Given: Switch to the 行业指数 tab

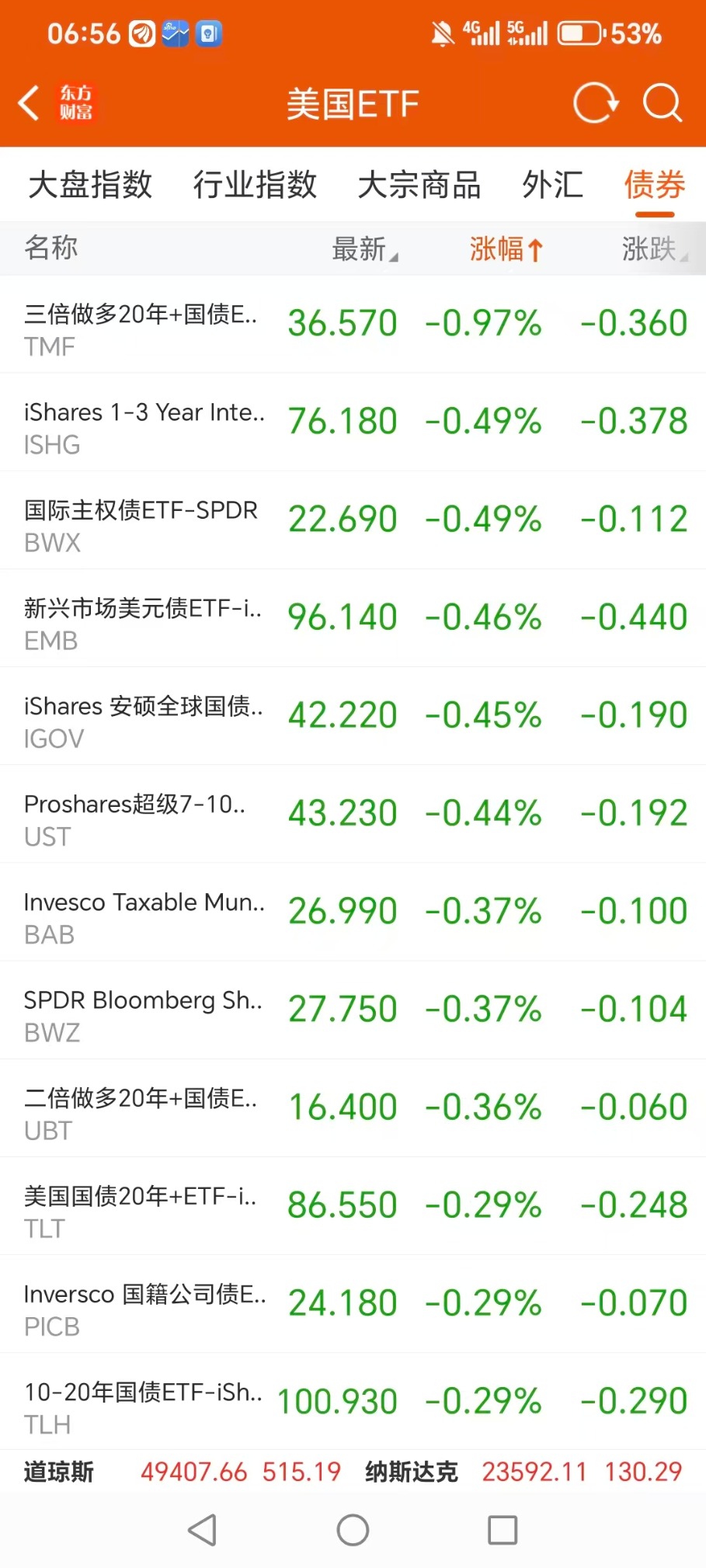Looking at the screenshot, I should click(x=255, y=185).
